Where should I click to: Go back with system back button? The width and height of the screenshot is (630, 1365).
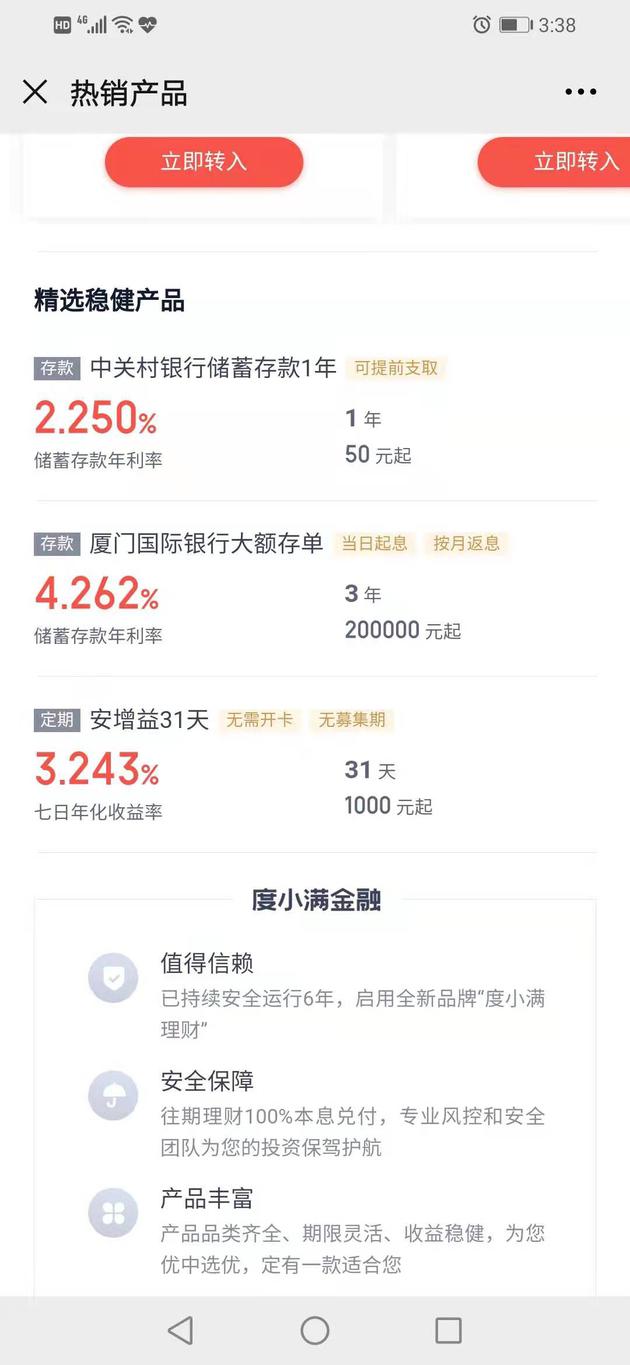pyautogui.click(x=181, y=1330)
